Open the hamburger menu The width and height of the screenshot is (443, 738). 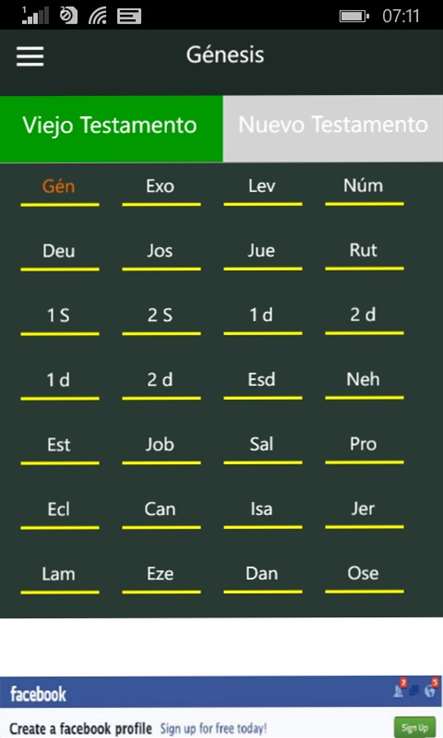point(30,56)
